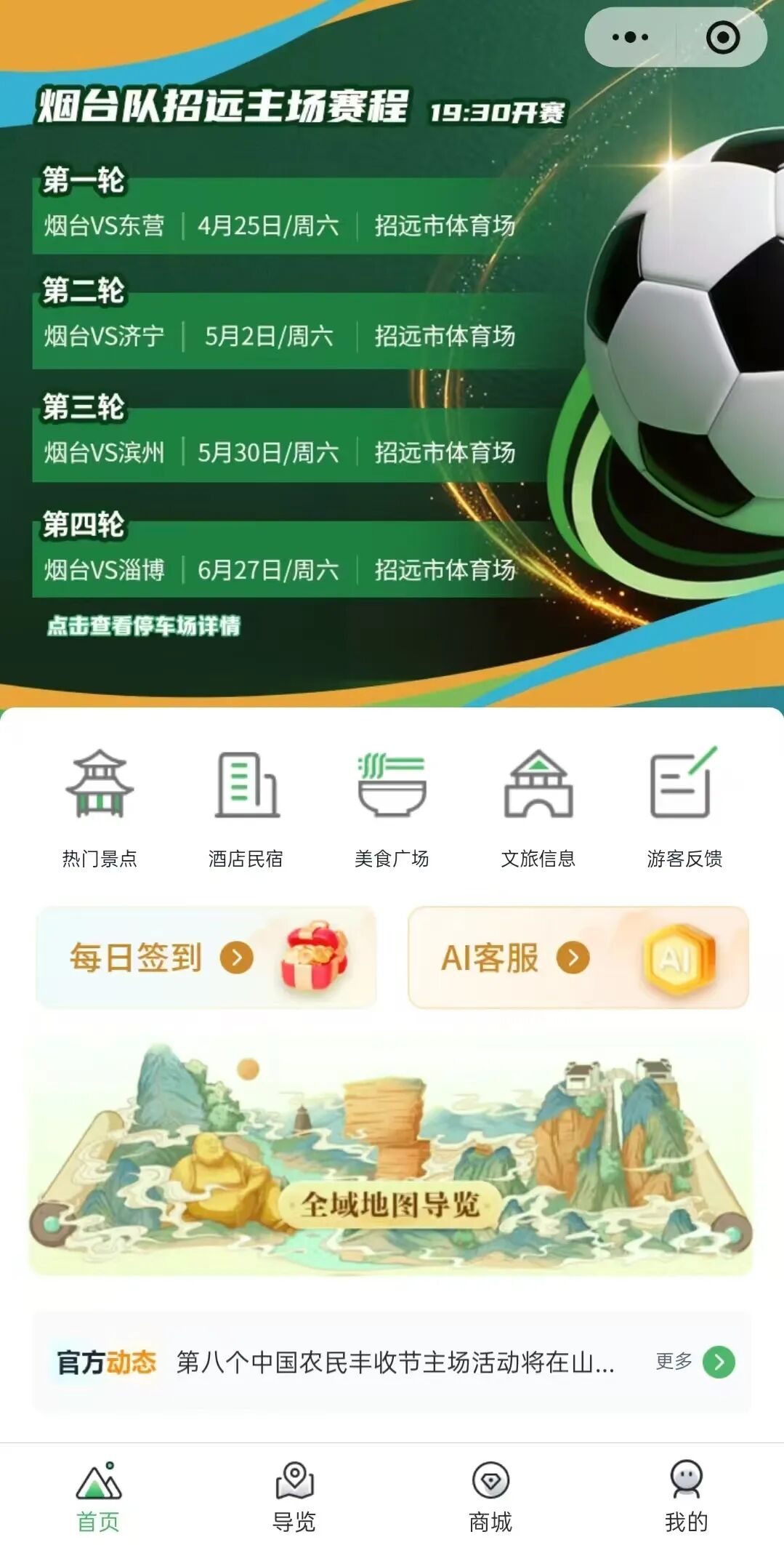This screenshot has height=1545, width=784.
Task: Tap 点击查看停车场详情 link
Action: point(143,625)
